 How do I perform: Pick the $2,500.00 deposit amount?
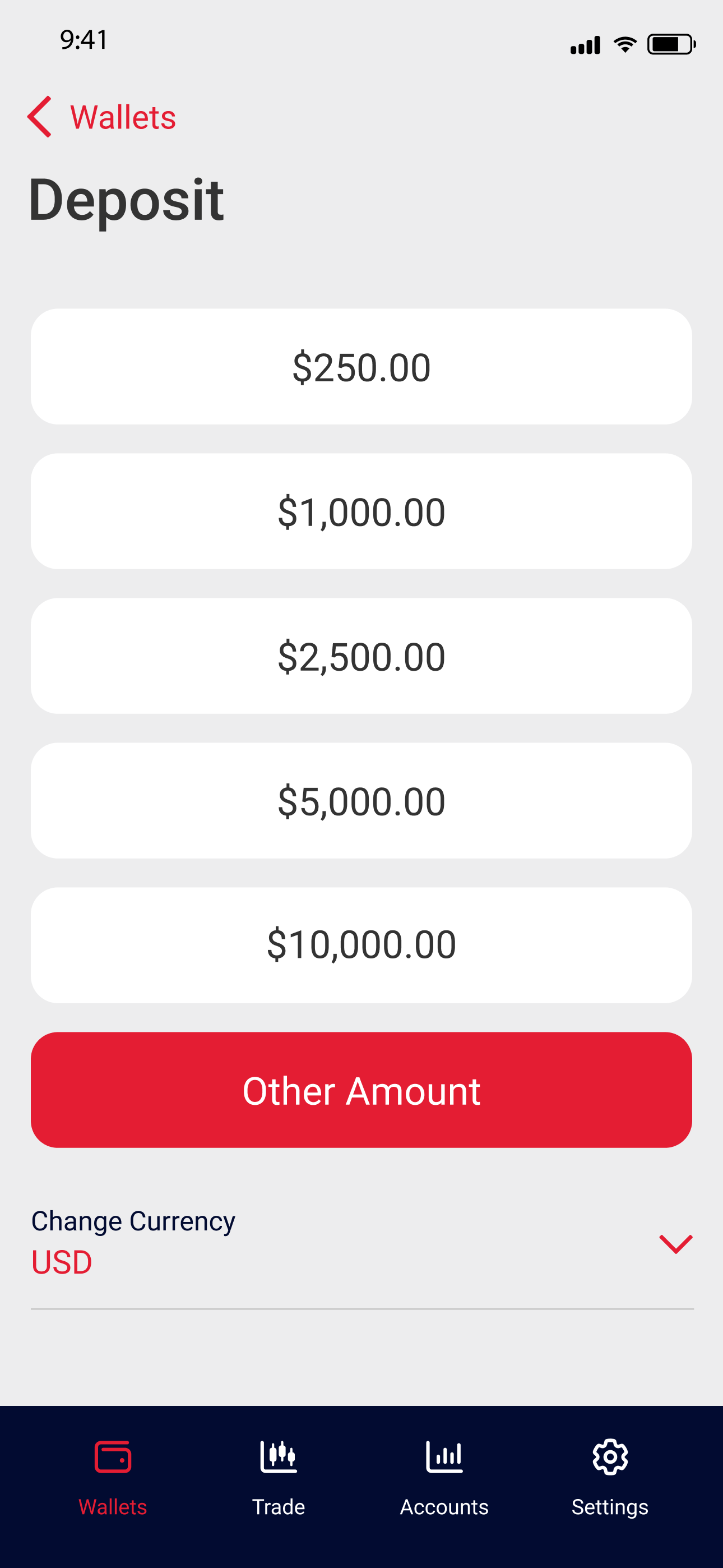pyautogui.click(x=361, y=656)
